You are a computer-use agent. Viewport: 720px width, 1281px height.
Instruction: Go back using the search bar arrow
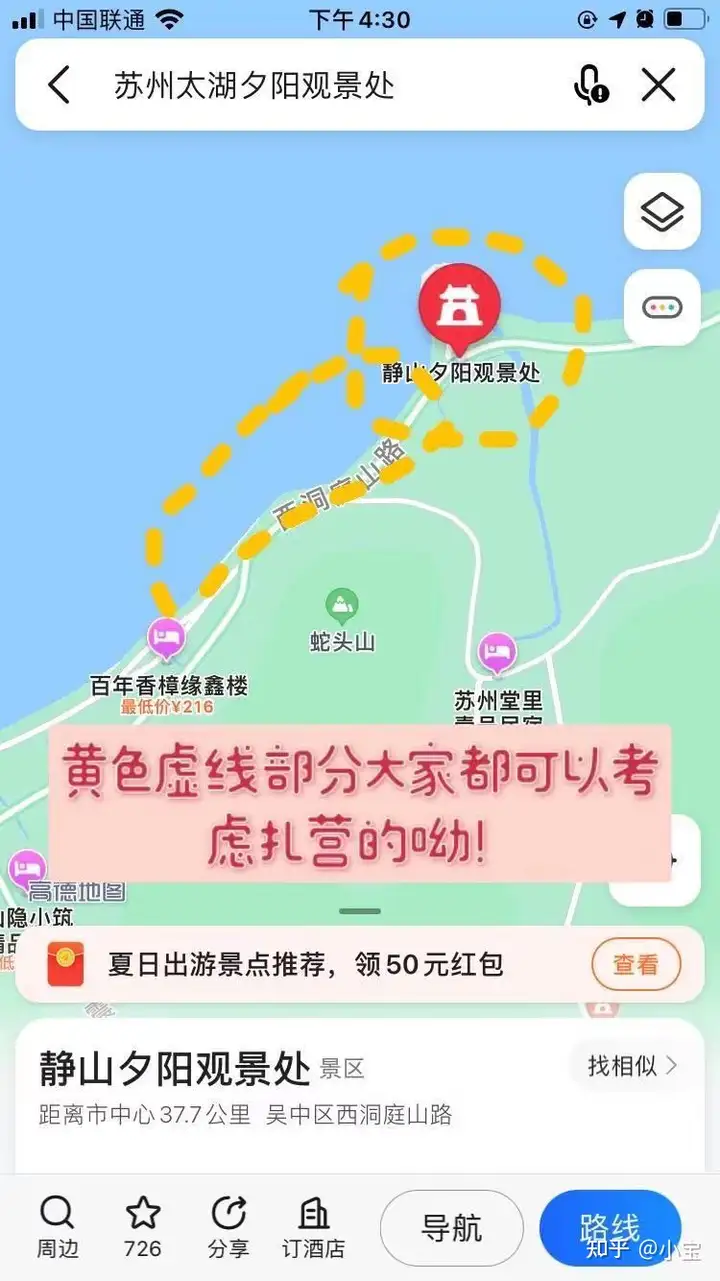click(x=59, y=85)
